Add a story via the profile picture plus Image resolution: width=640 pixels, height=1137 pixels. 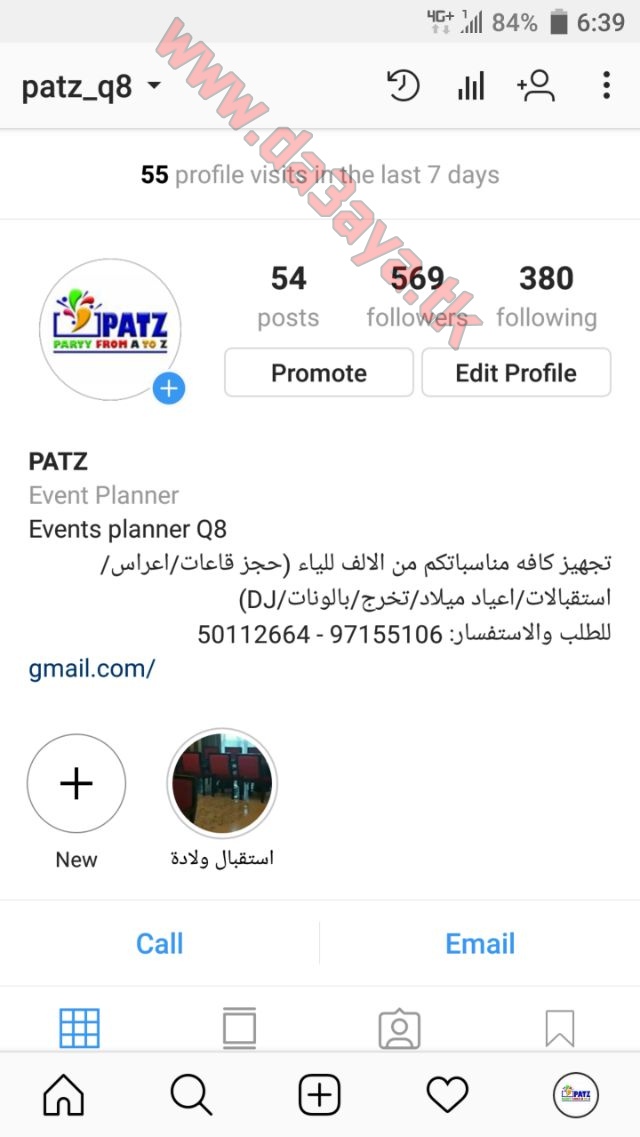[169, 389]
